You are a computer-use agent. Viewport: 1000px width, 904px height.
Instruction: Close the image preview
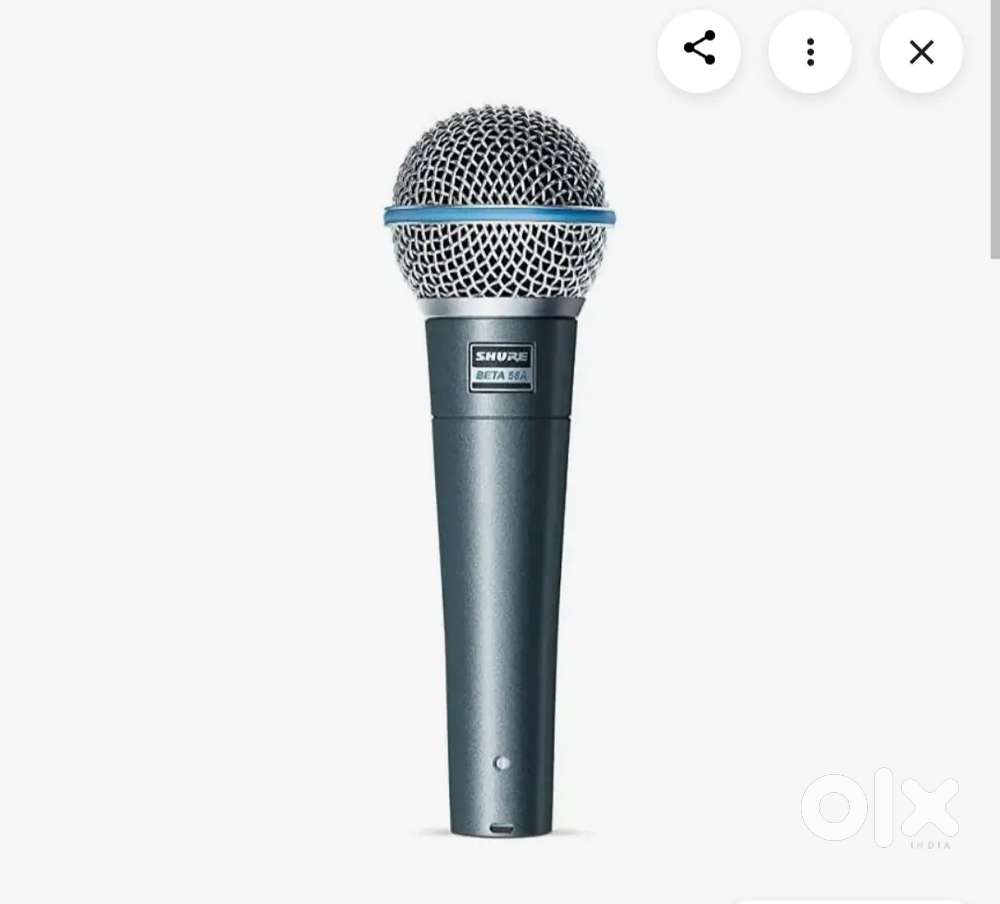point(921,51)
